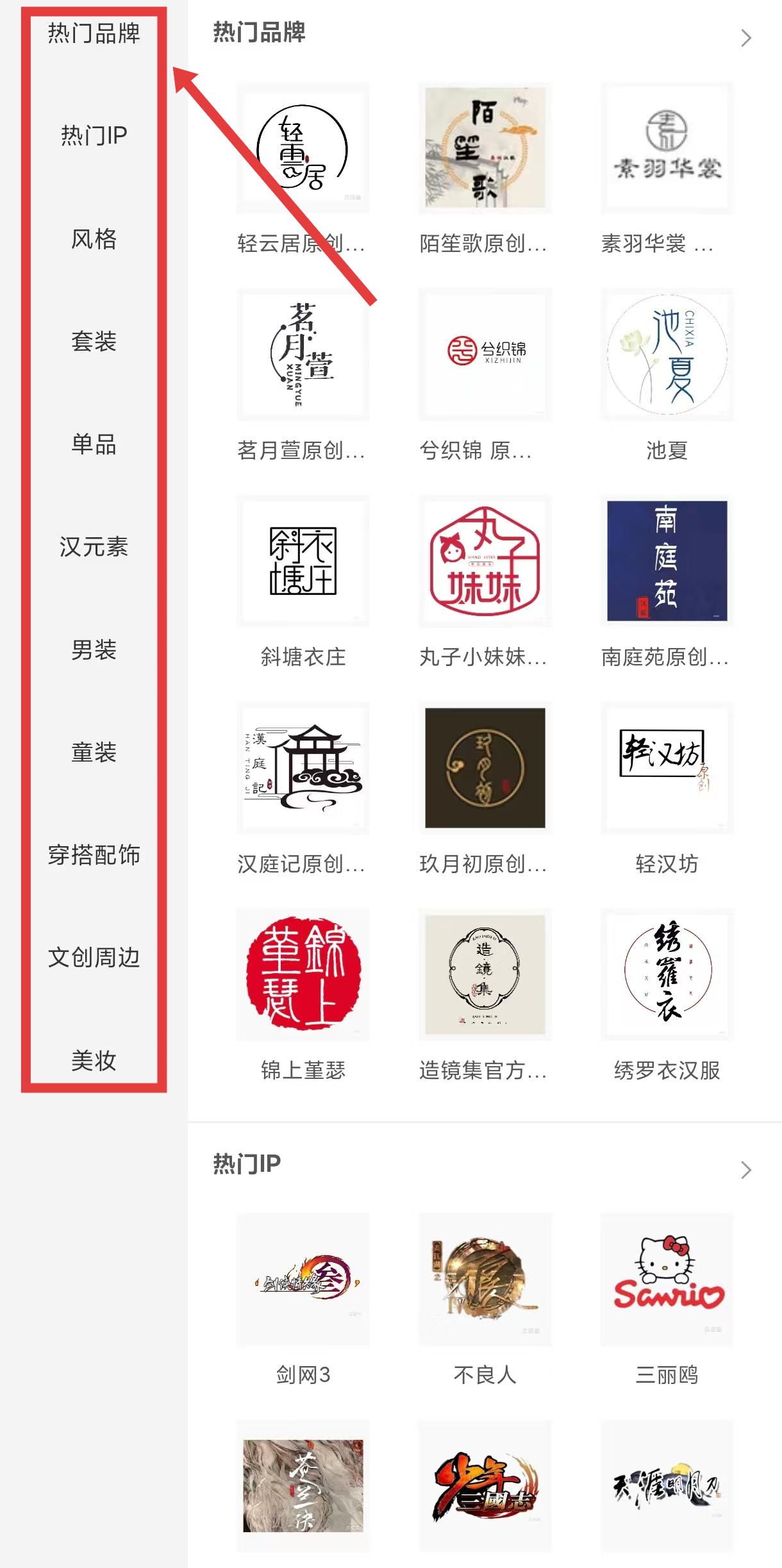Select the 美妆 category

[94, 1060]
